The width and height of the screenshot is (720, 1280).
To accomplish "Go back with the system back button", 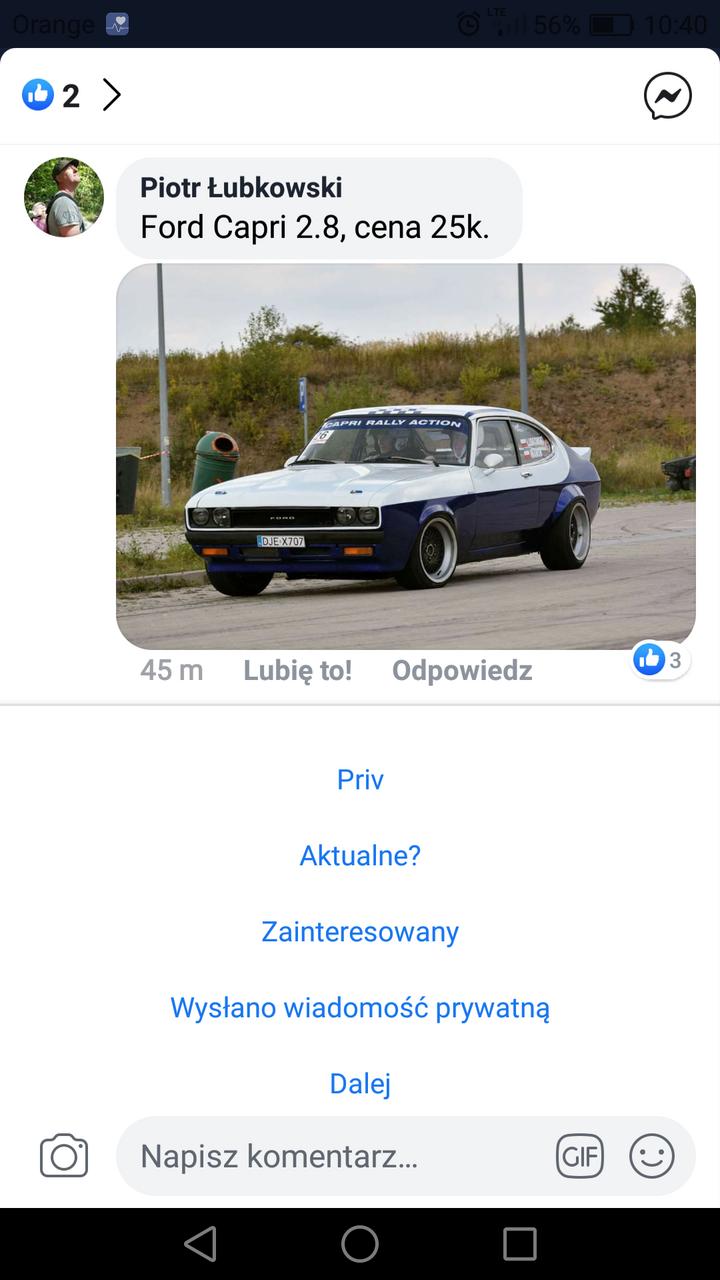I will pos(200,1244).
